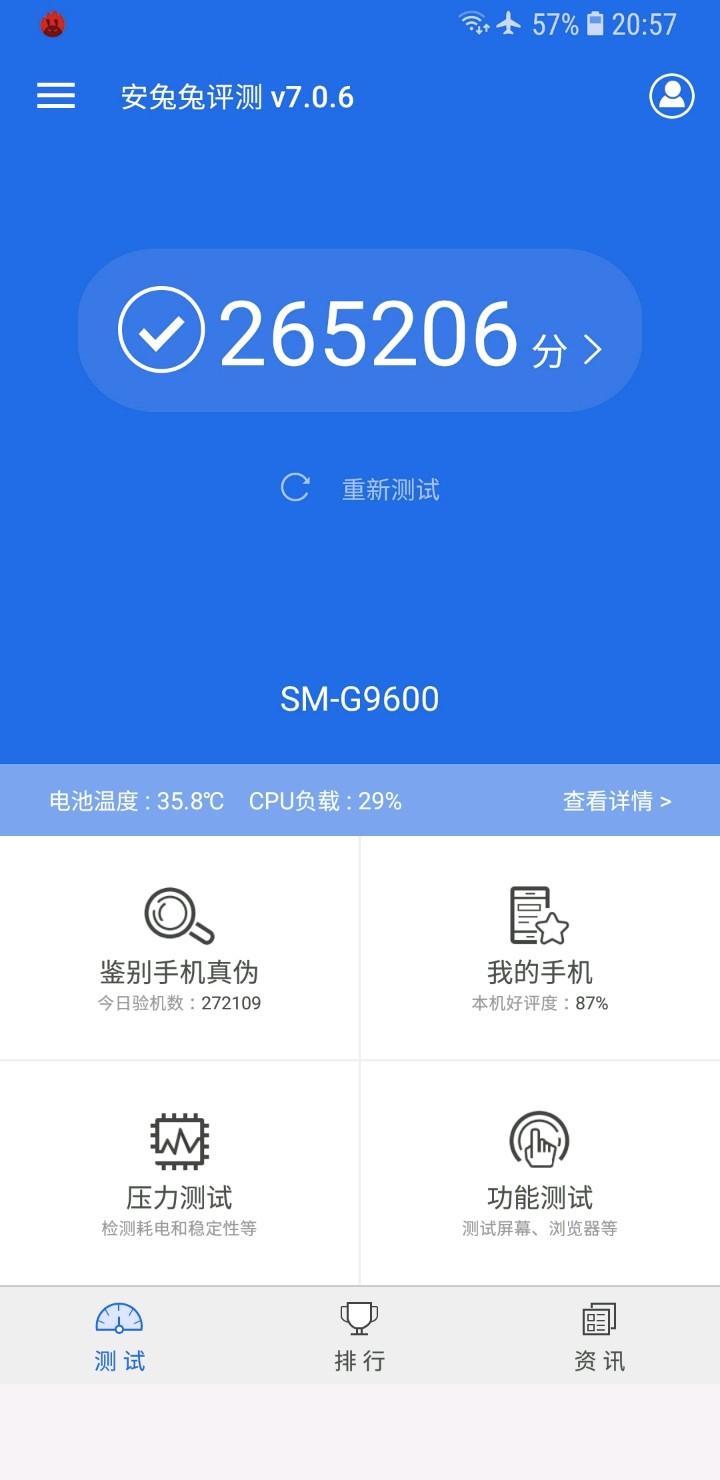Start the 压力测试 stress test
This screenshot has width=720, height=1480.
179,1174
